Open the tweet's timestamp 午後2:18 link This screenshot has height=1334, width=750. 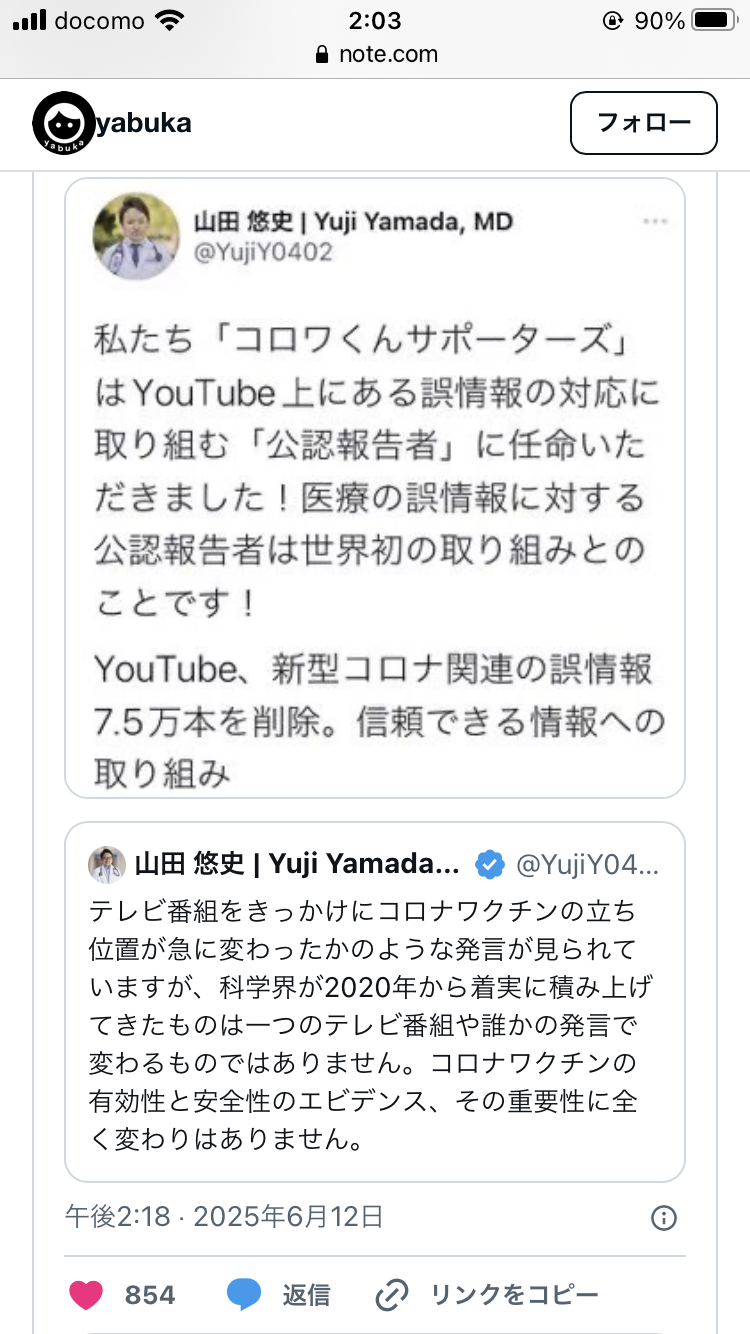point(224,1217)
